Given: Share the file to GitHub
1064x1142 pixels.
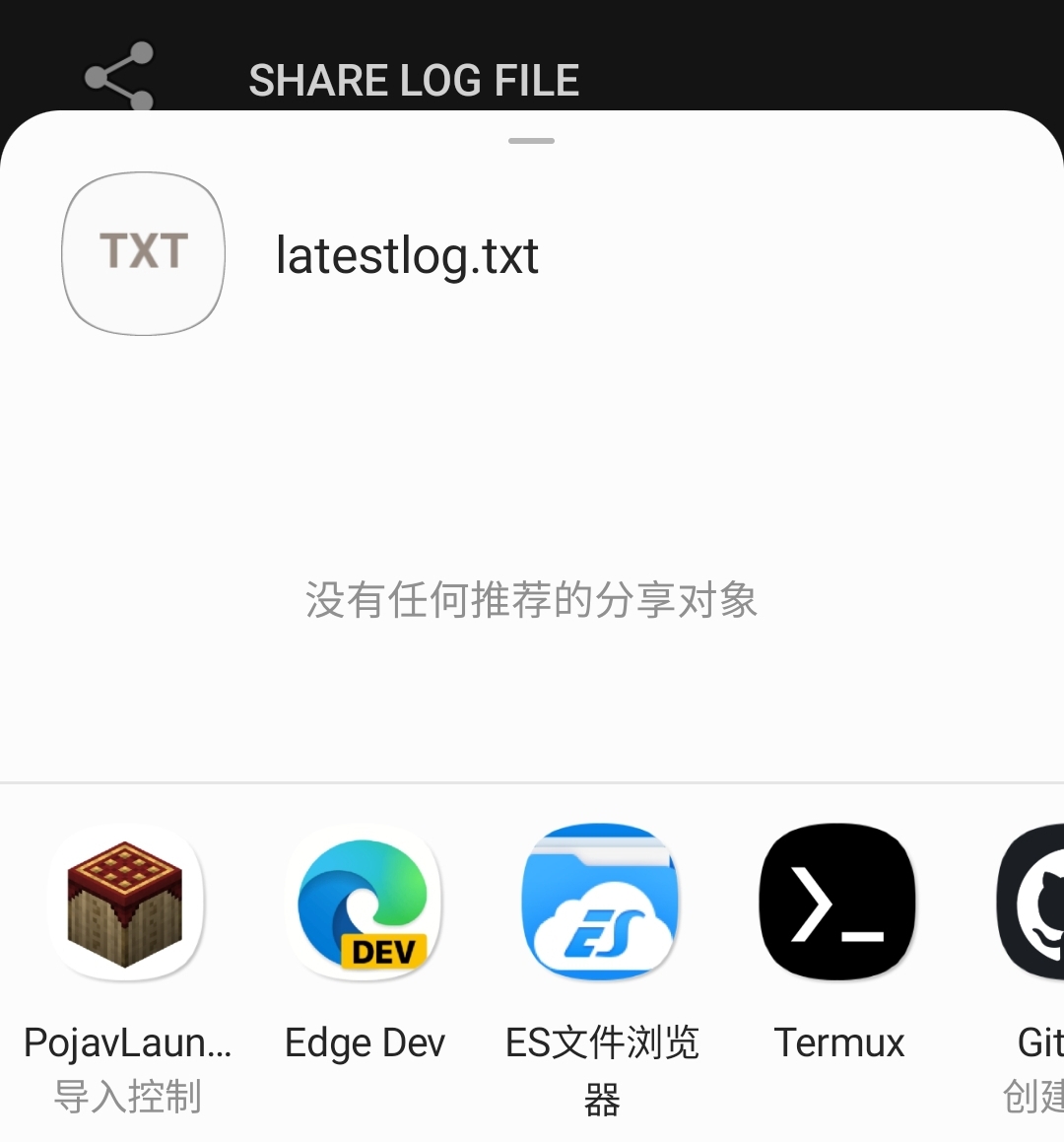Looking at the screenshot, I should tap(1034, 904).
